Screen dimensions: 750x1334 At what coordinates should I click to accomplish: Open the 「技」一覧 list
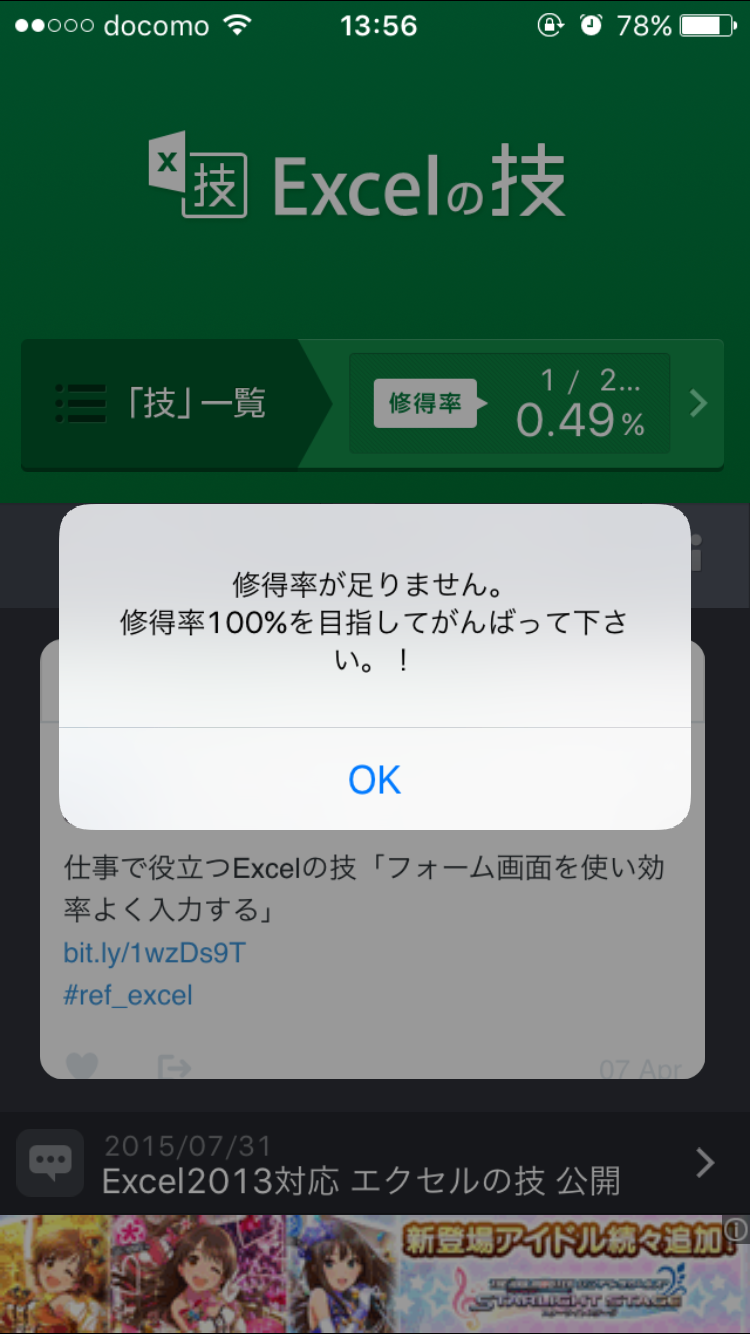(160, 404)
